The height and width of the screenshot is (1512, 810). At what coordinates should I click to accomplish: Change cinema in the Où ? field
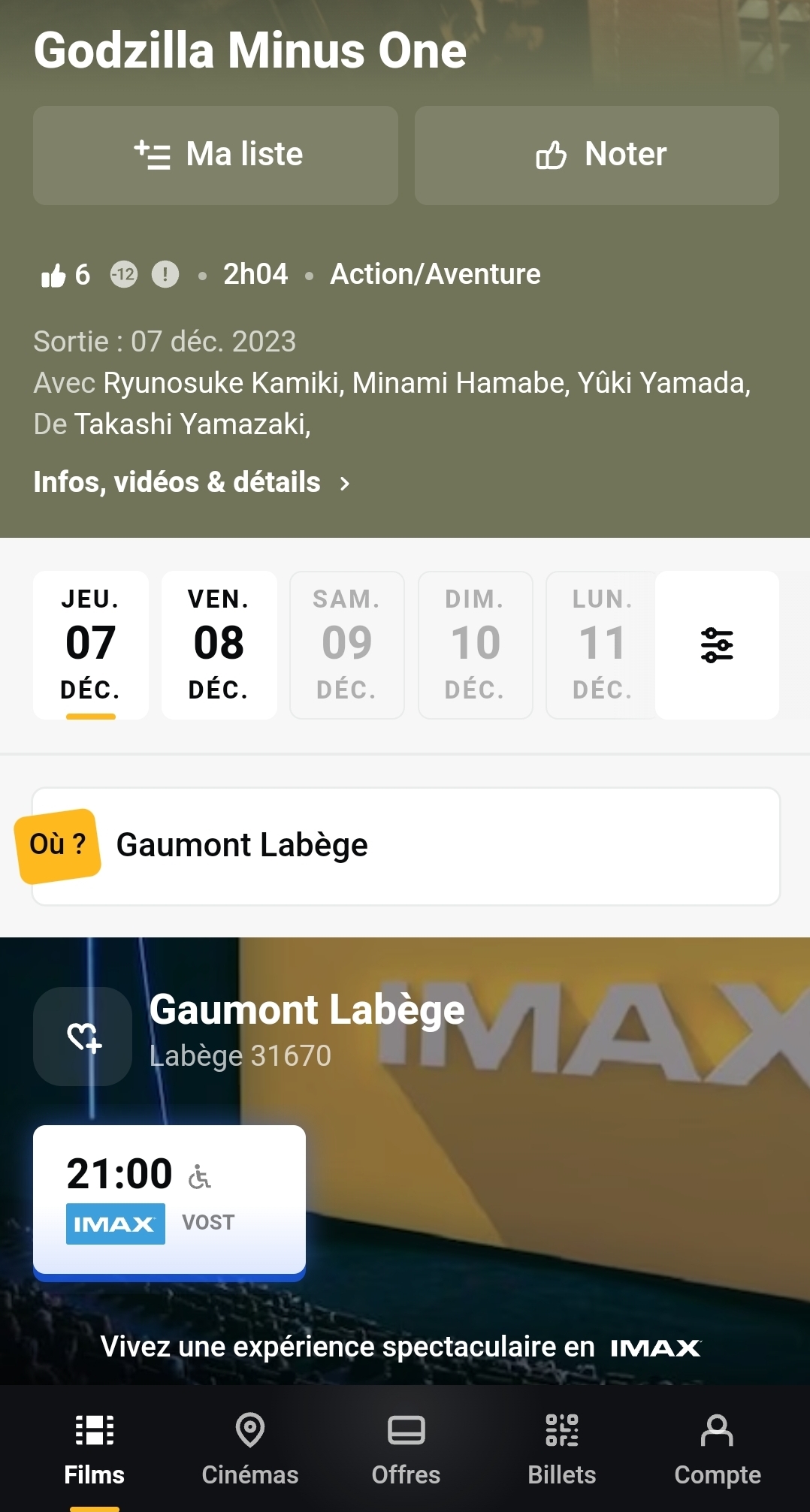click(406, 846)
